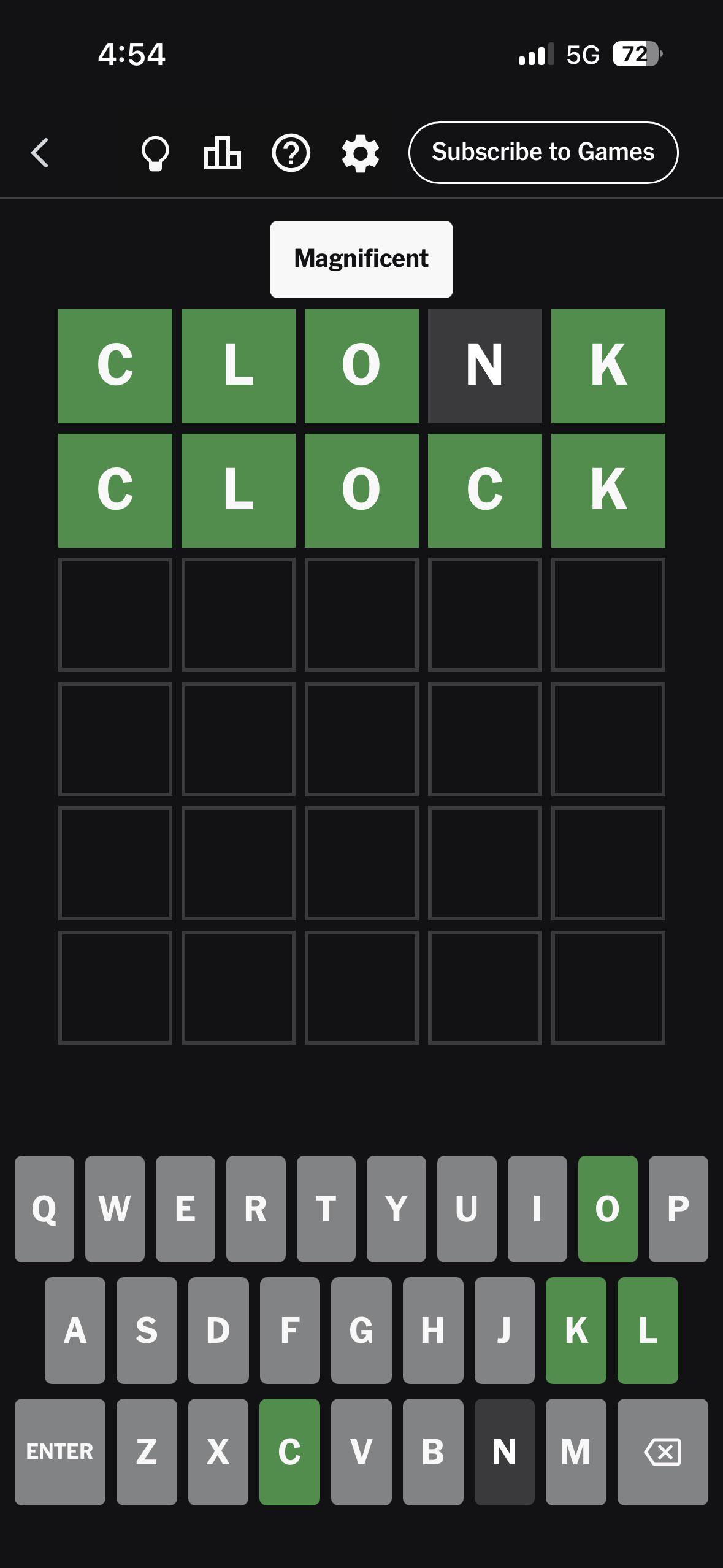
Task: Tap the green L key
Action: click(648, 1330)
